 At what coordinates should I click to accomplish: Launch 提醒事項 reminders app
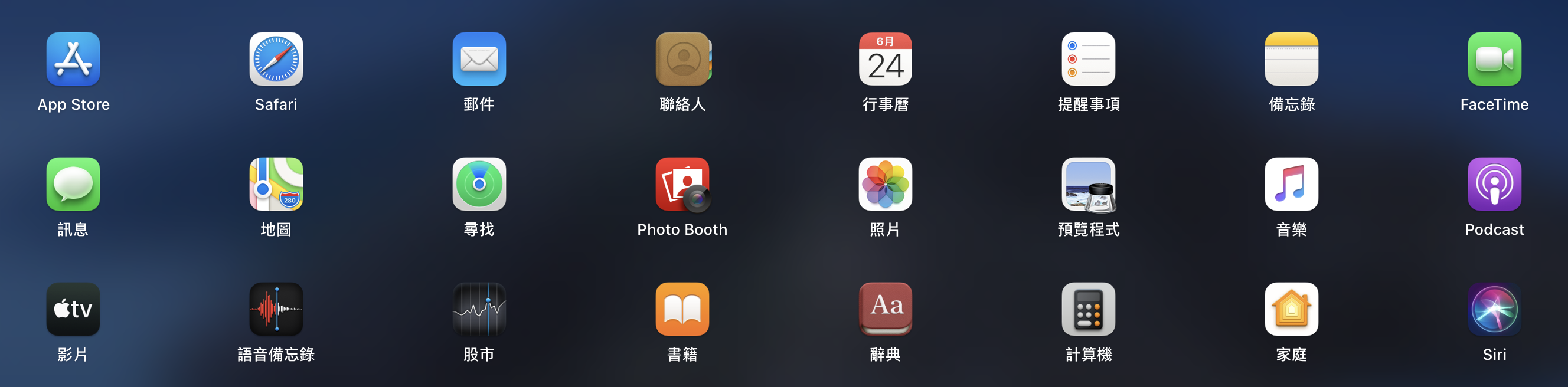(x=1089, y=59)
